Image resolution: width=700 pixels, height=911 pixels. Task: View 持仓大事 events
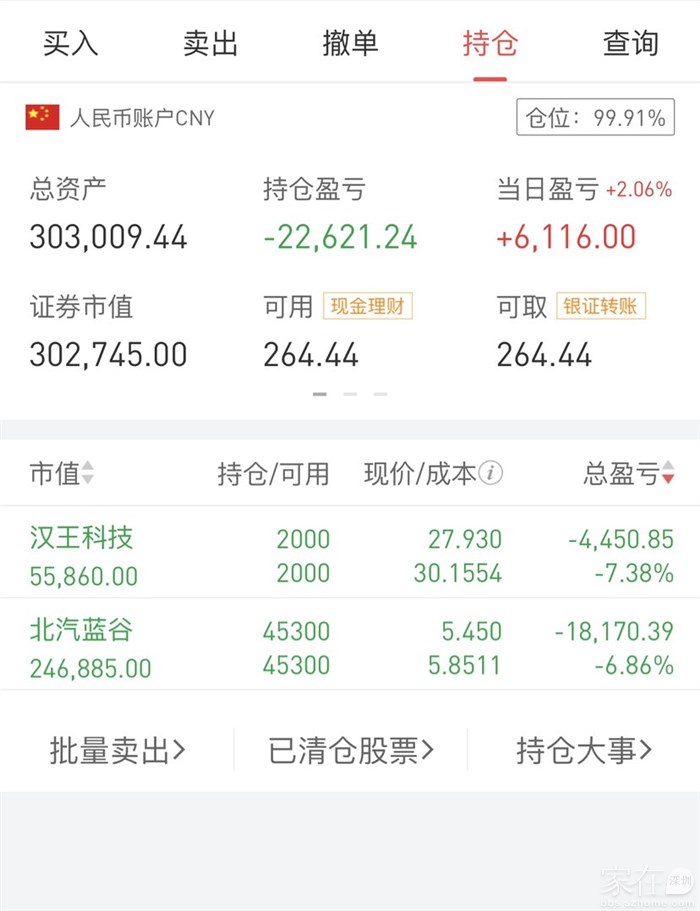tap(584, 750)
